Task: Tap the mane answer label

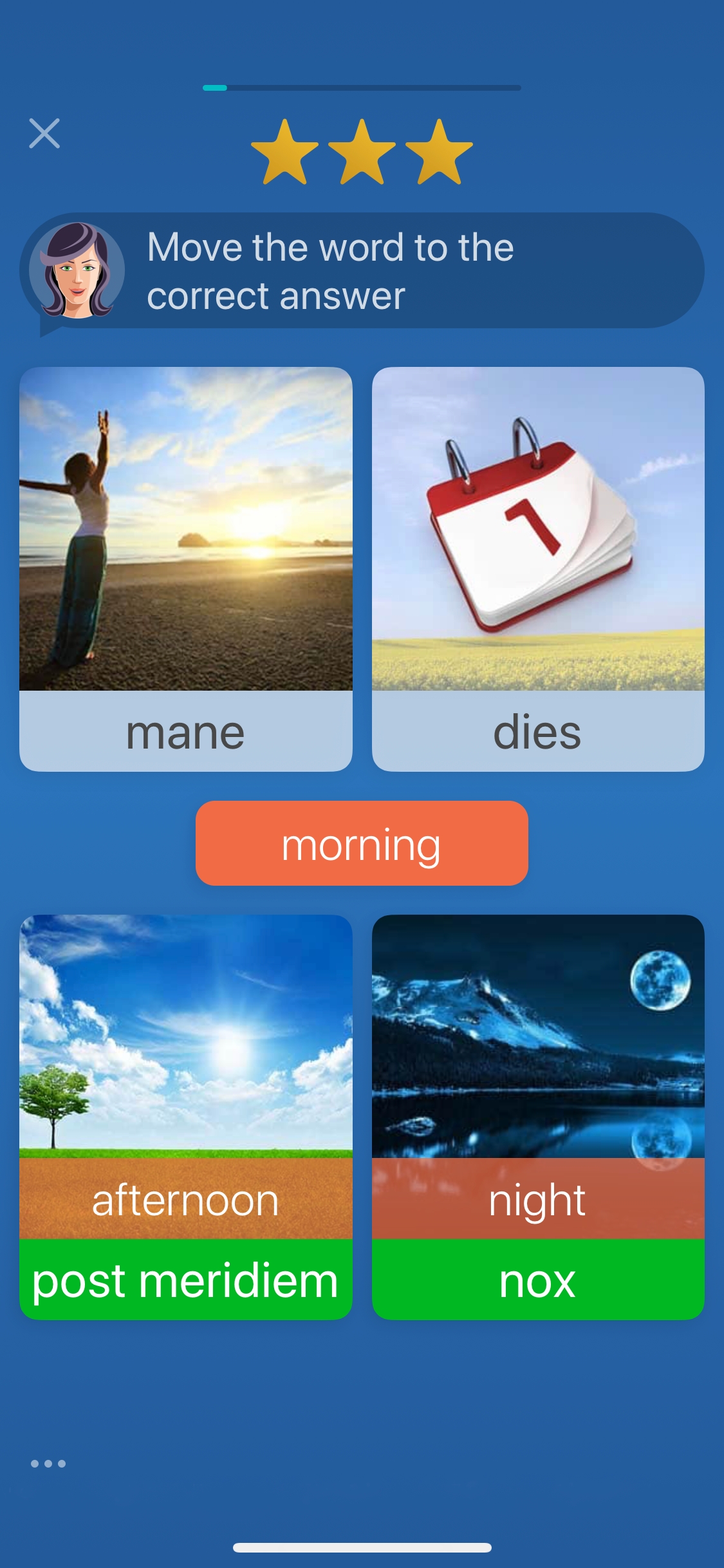Action: pyautogui.click(x=185, y=732)
